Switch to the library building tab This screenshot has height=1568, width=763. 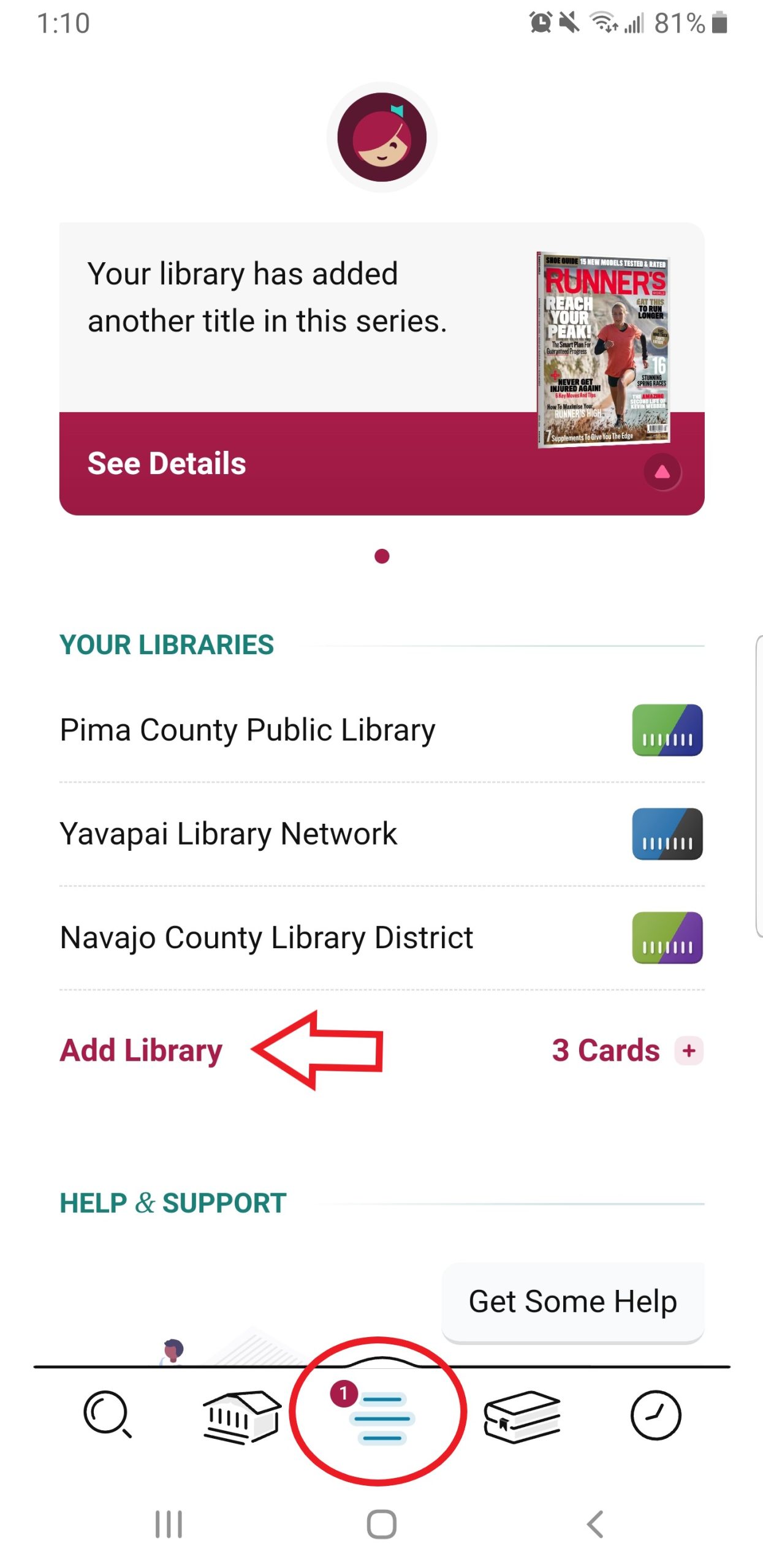click(242, 1416)
